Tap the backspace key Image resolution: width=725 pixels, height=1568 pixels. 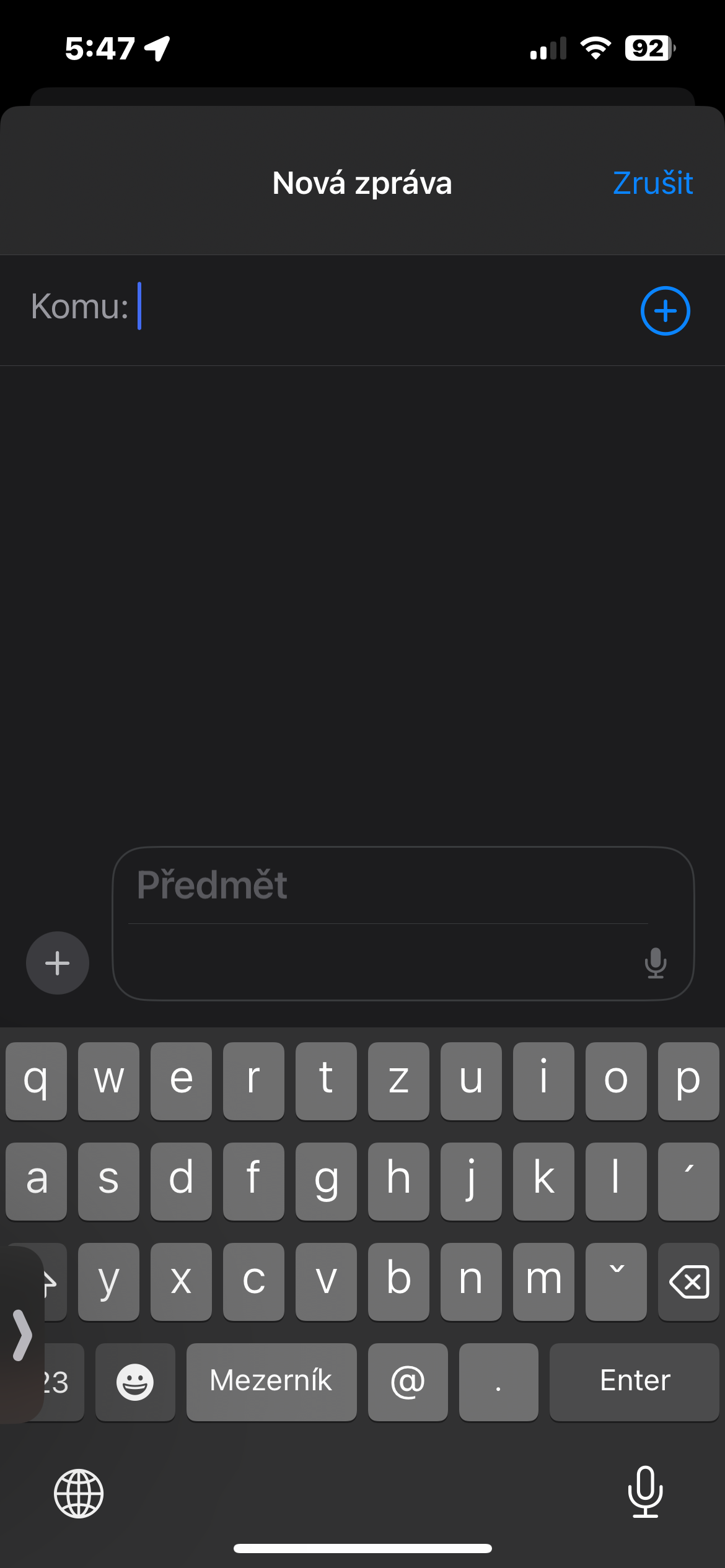pyautogui.click(x=688, y=1281)
